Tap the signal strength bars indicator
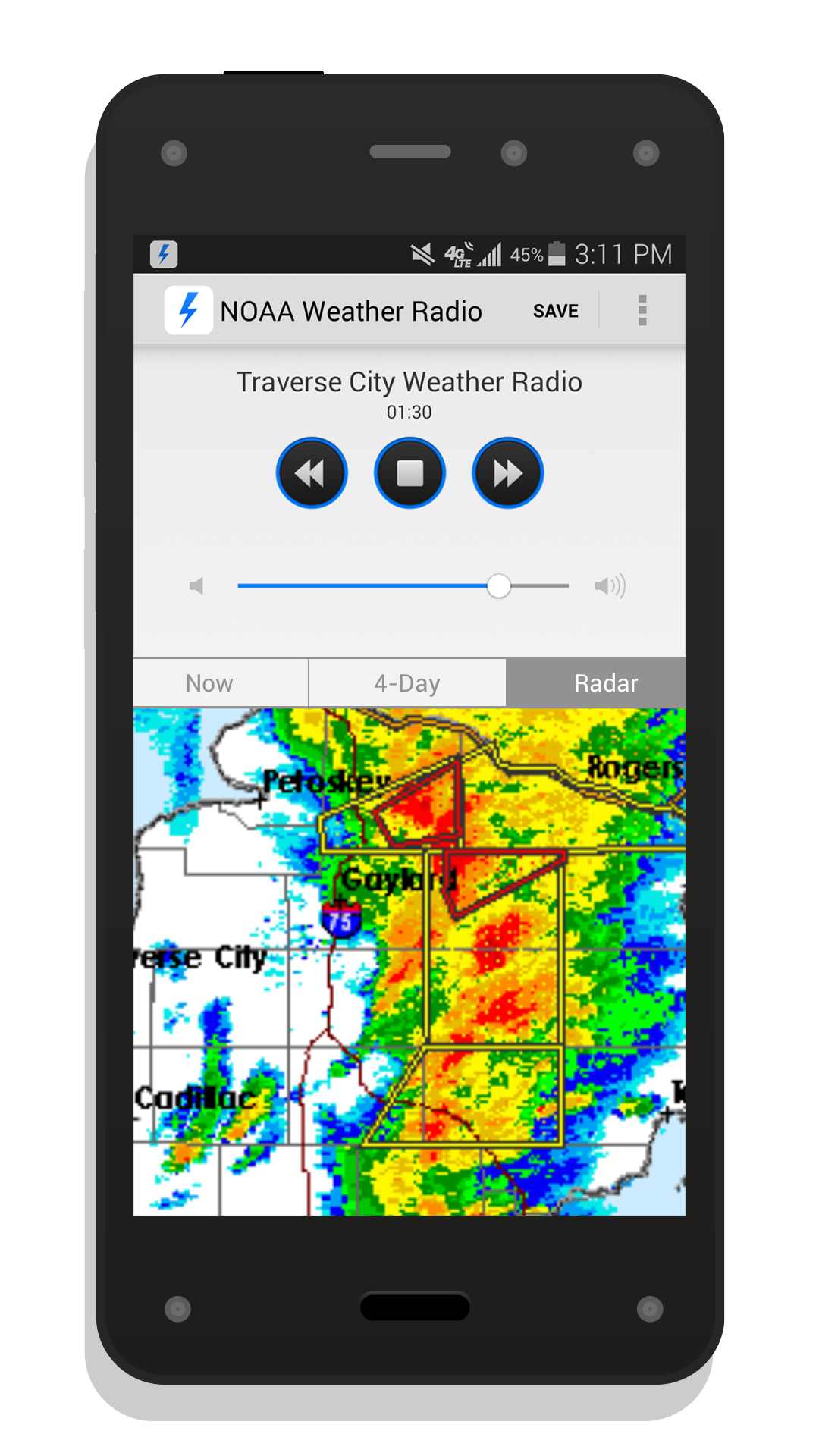The image size is (819, 1456). tap(489, 255)
